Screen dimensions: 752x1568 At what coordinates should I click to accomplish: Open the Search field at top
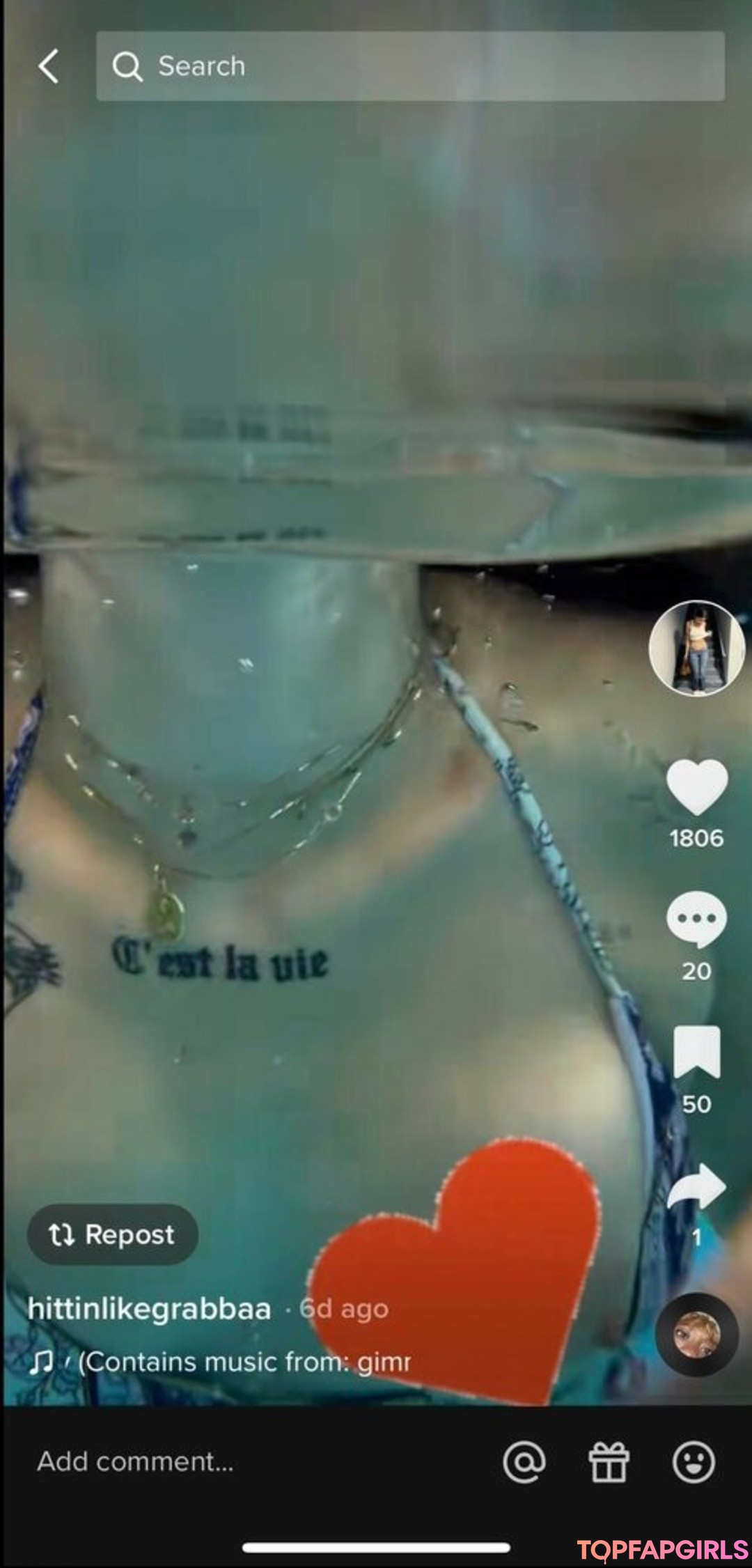pos(409,67)
